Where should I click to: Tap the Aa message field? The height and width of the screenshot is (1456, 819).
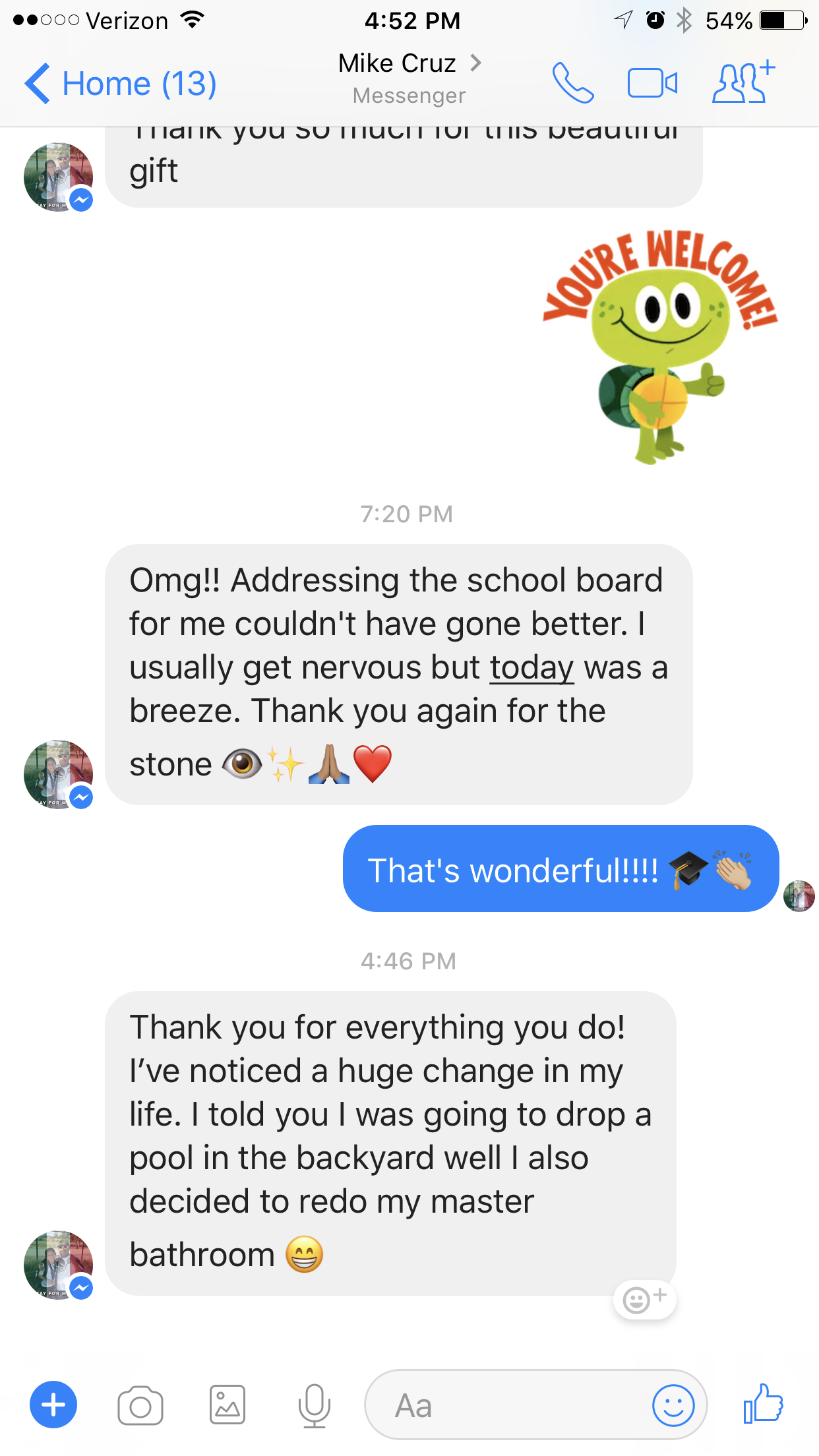tap(508, 1405)
